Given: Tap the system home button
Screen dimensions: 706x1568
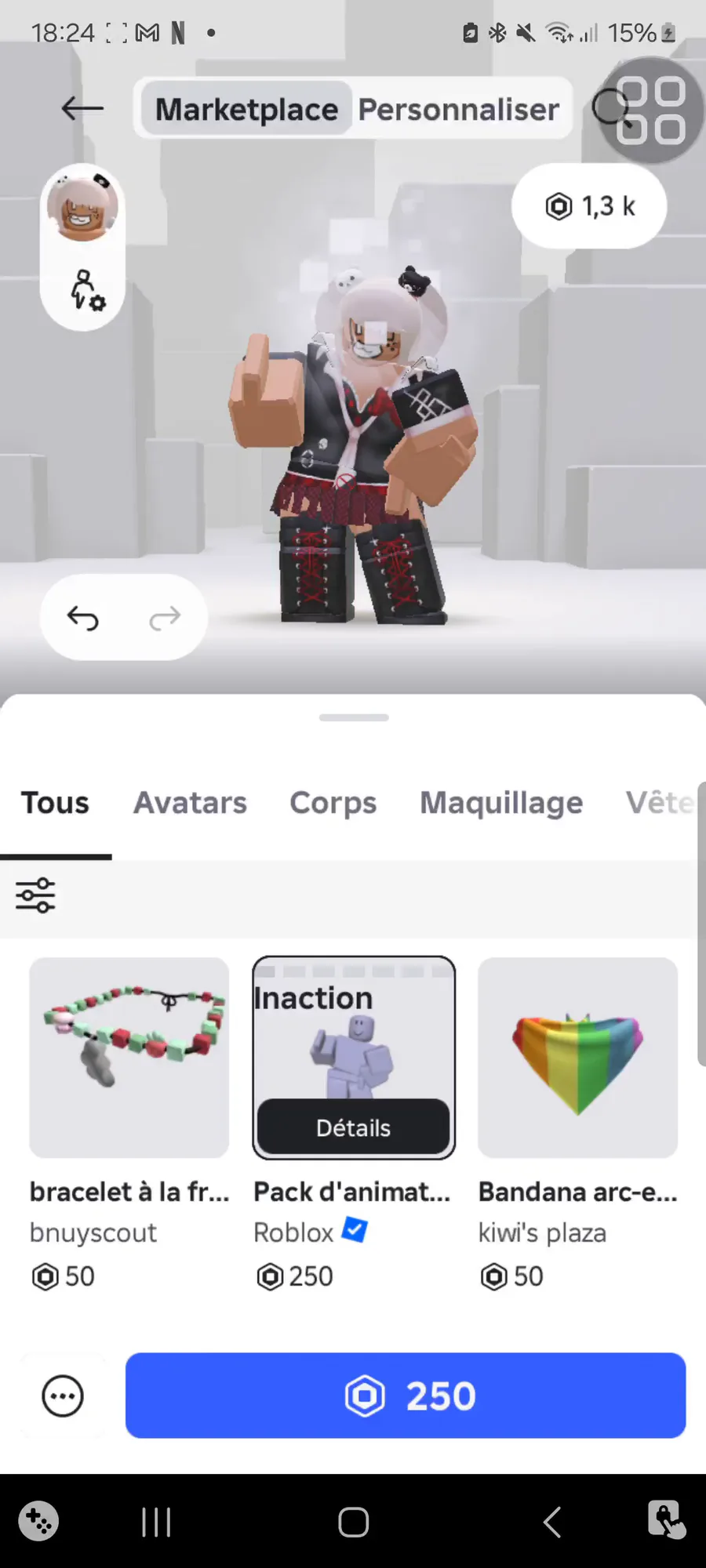Looking at the screenshot, I should pyautogui.click(x=354, y=1523).
